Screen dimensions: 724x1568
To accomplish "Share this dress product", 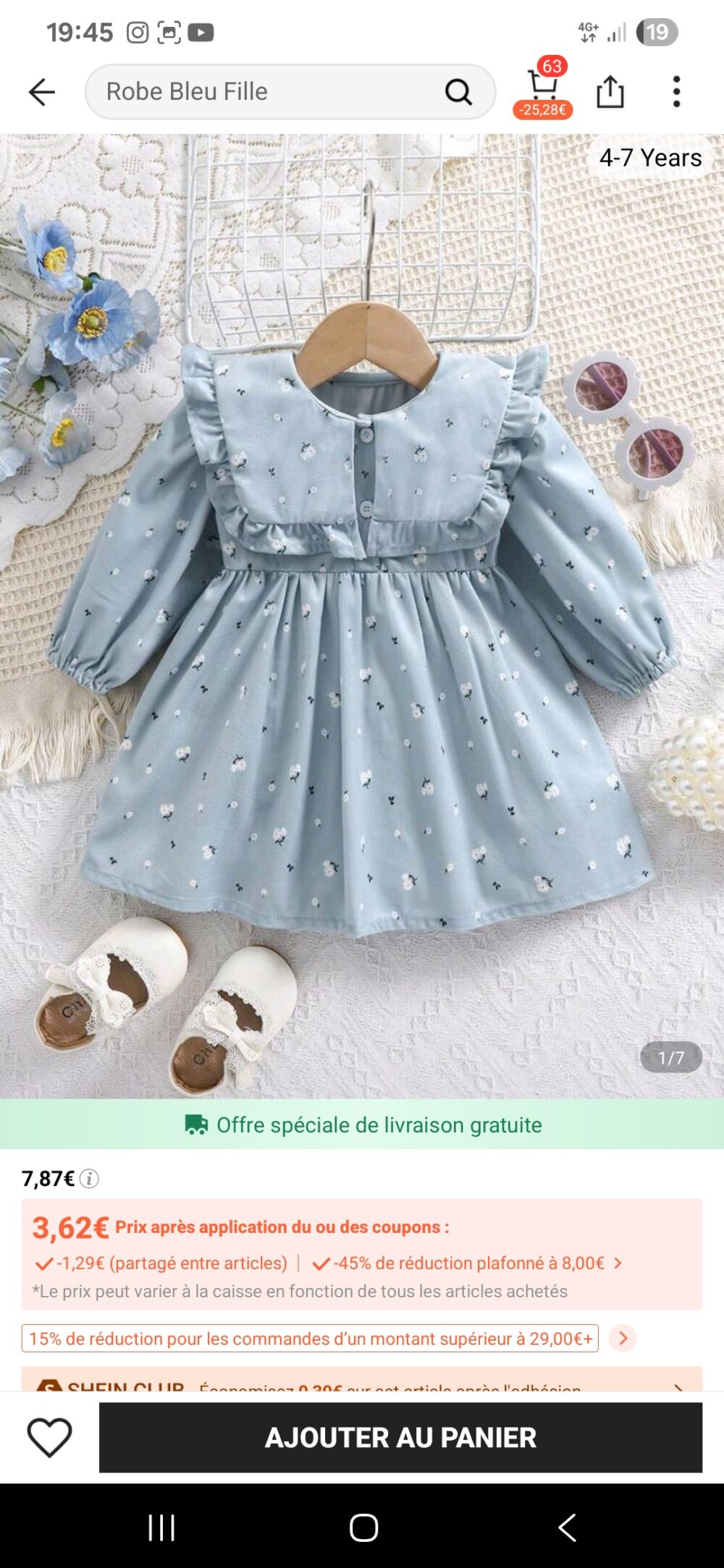I will [610, 92].
